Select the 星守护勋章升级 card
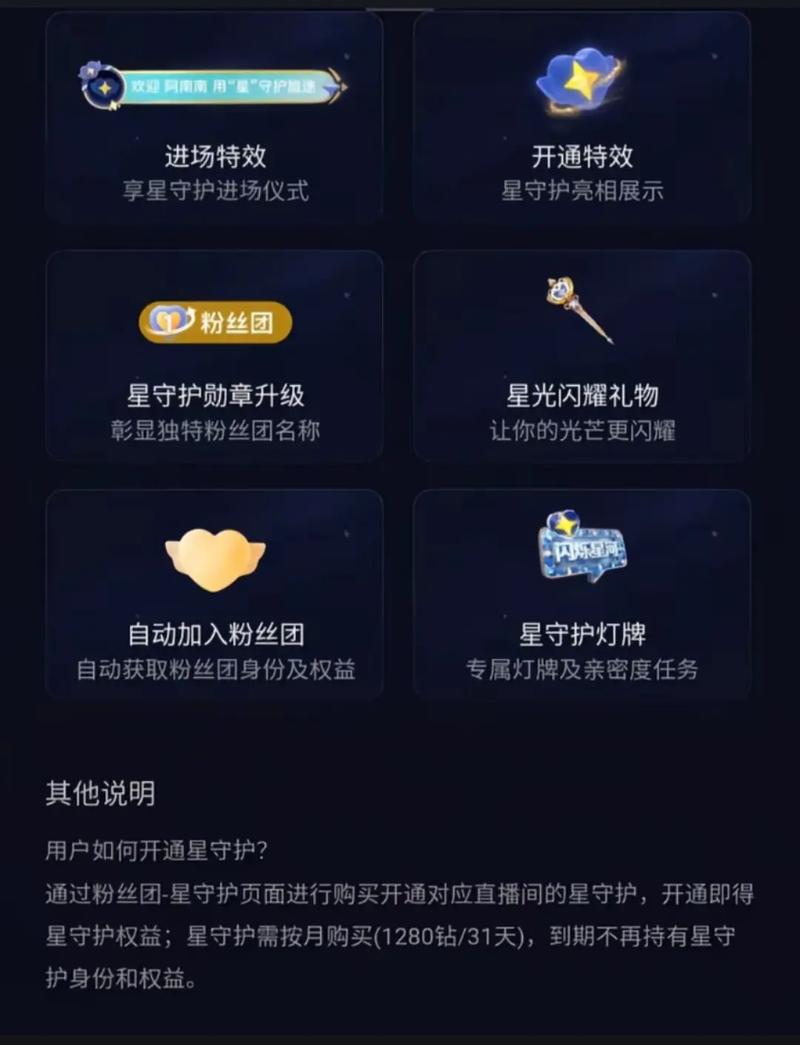Viewport: 800px width, 1045px height. pos(213,355)
